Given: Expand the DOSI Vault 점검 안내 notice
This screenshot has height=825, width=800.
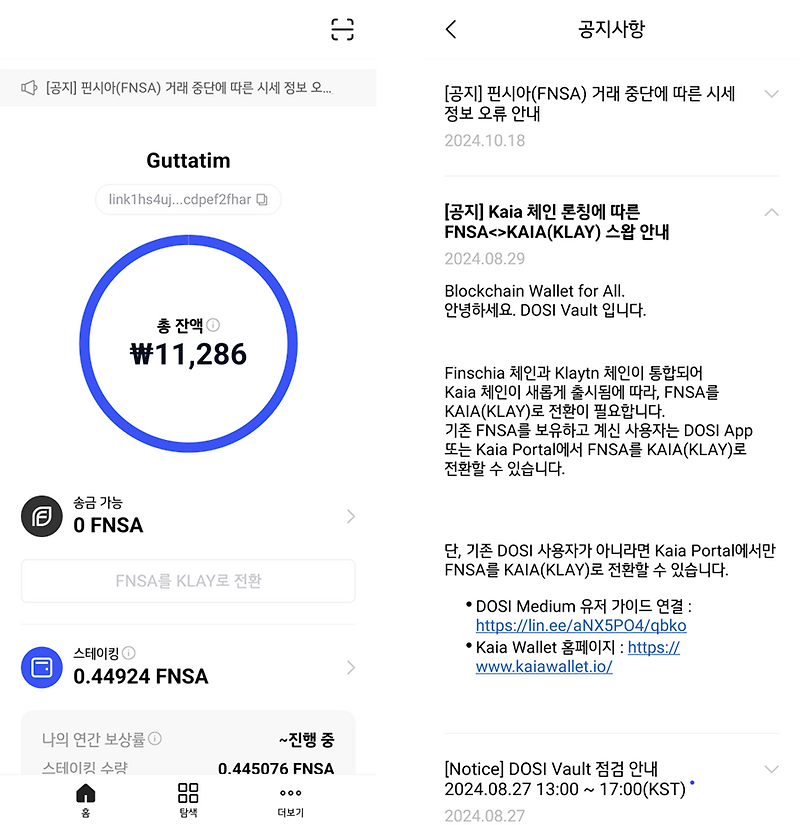Looking at the screenshot, I should (771, 770).
